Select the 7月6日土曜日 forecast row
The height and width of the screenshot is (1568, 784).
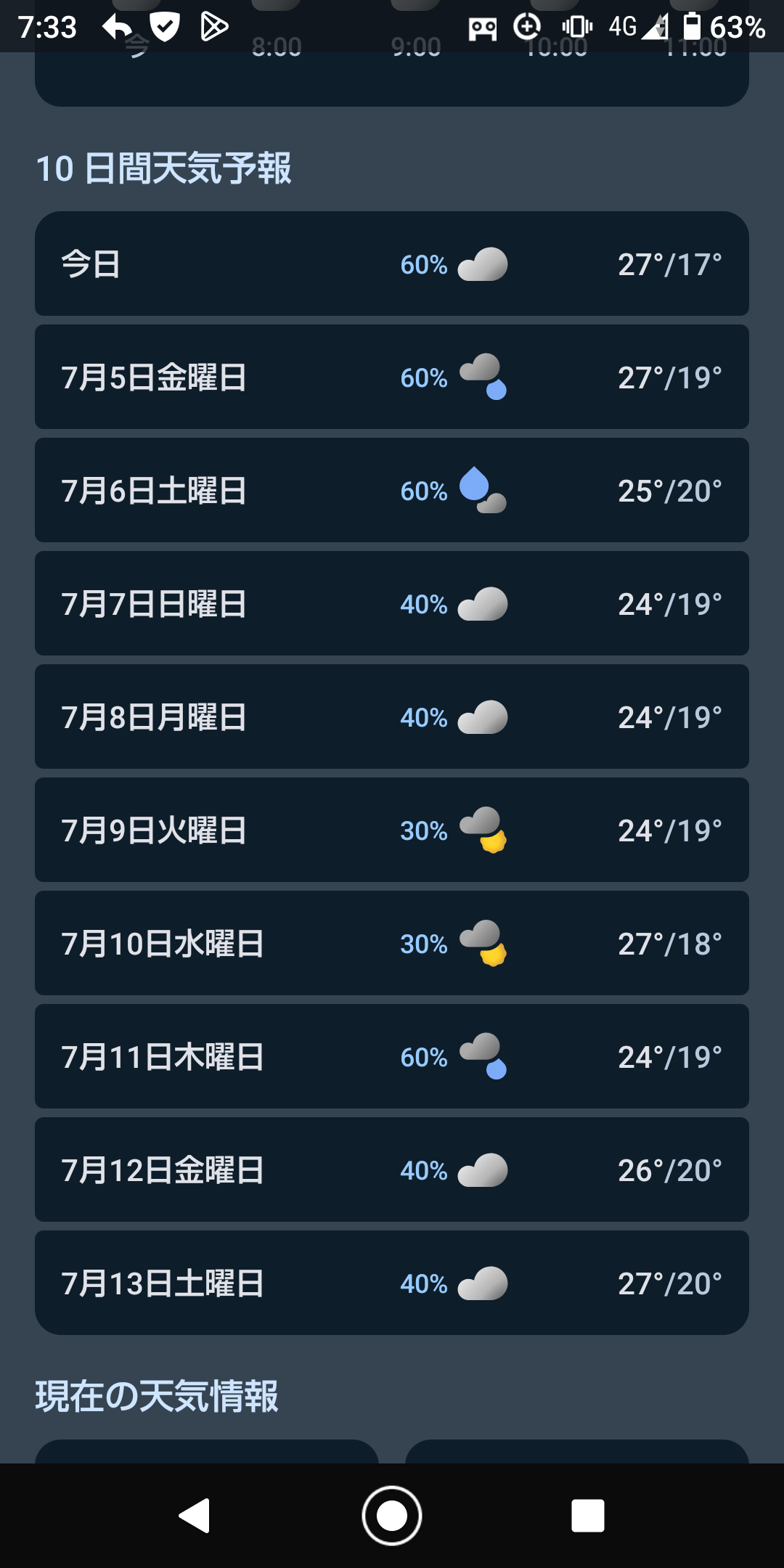392,491
